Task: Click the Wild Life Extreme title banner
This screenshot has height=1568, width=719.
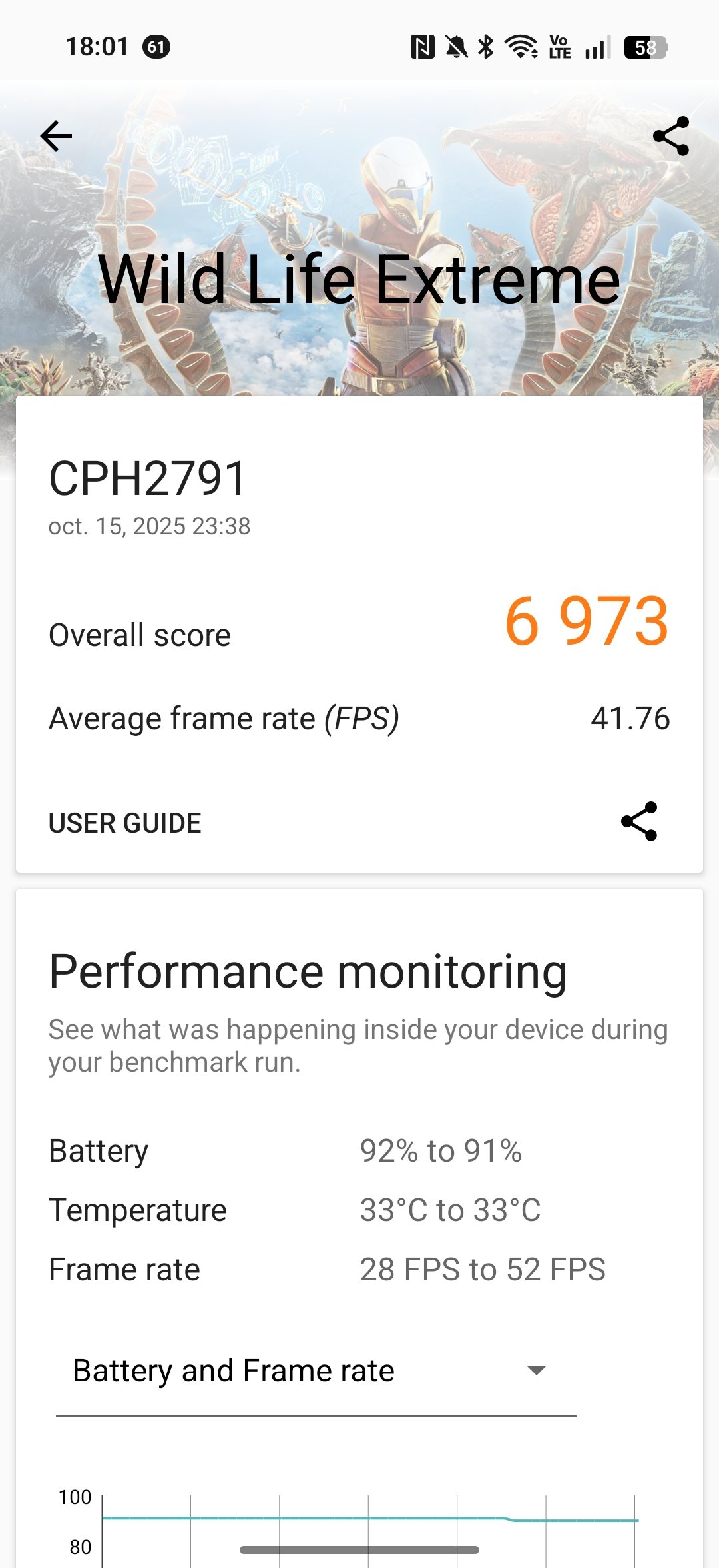Action: (359, 280)
